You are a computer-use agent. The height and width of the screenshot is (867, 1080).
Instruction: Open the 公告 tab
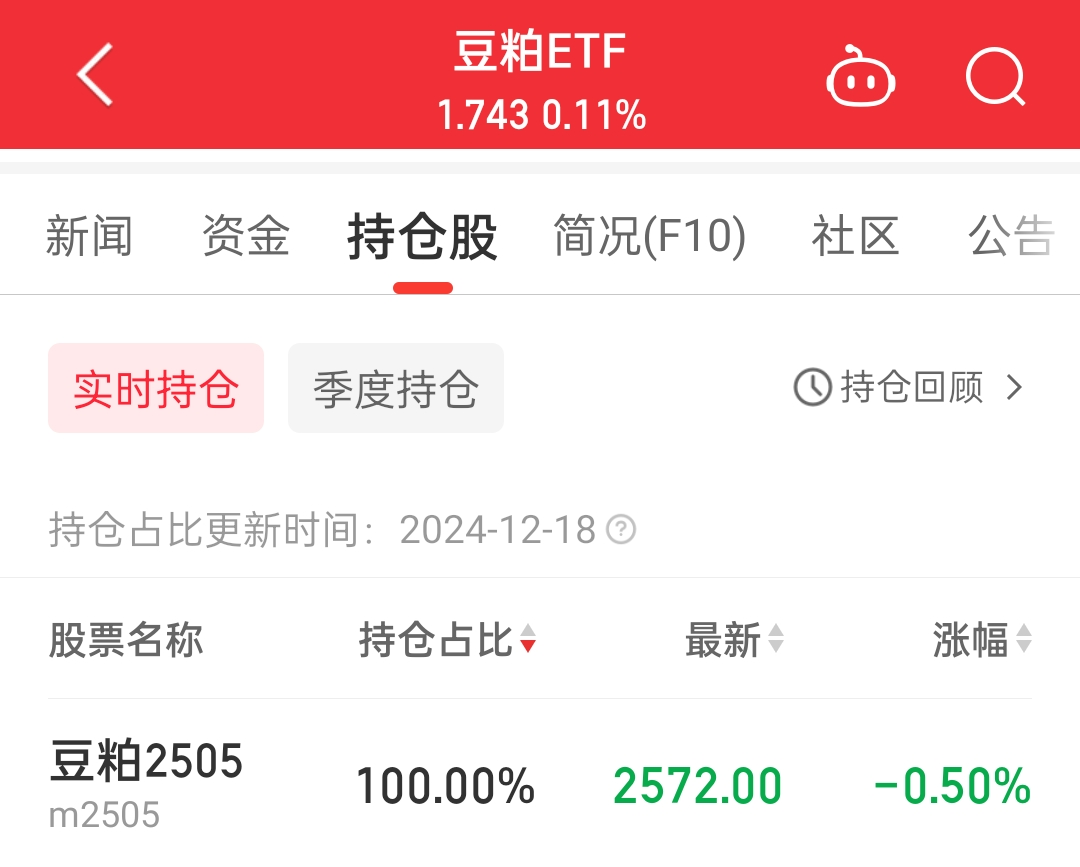pos(1010,237)
